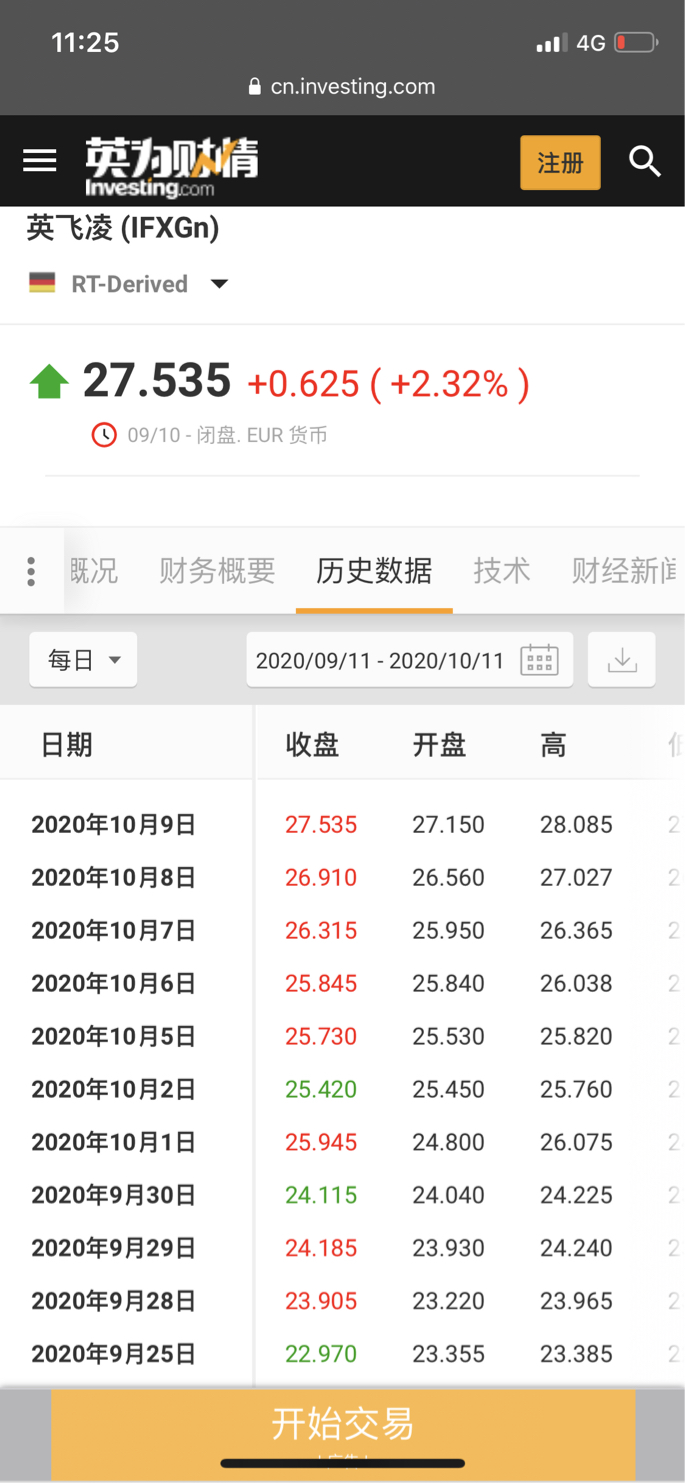685x1483 pixels.
Task: Expand the RT-Derived exchange dropdown
Action: coord(219,284)
